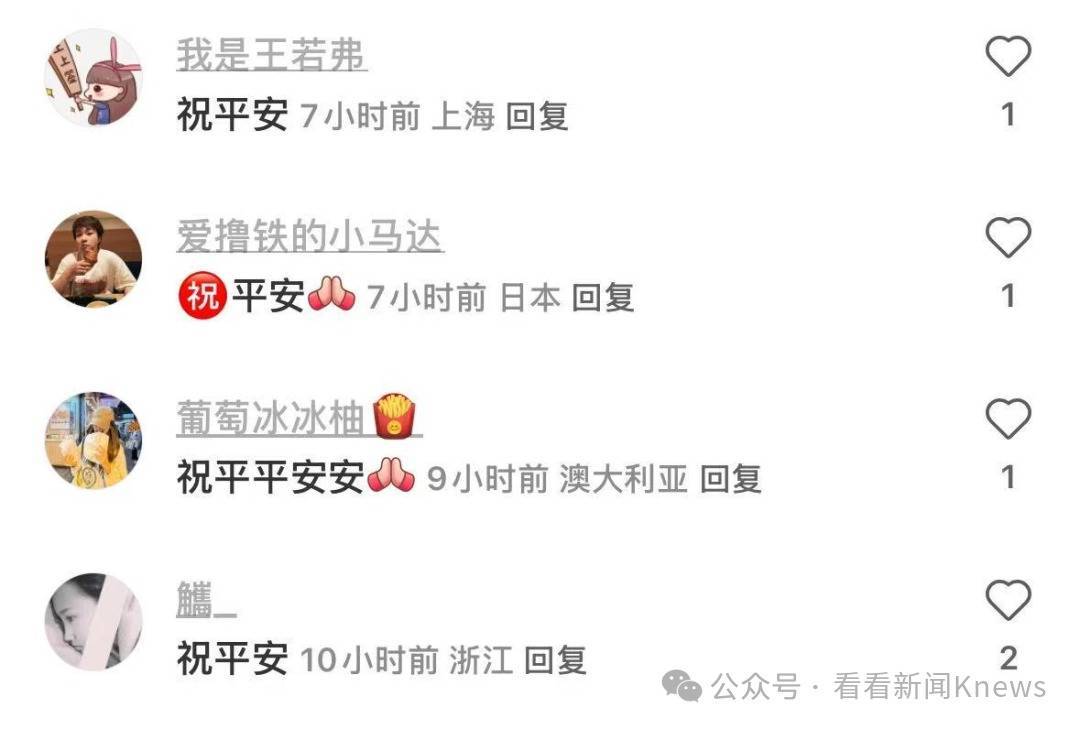Screen dimensions: 1080x729
Task: Reply to 我是王若弗's comment
Action: click(537, 117)
